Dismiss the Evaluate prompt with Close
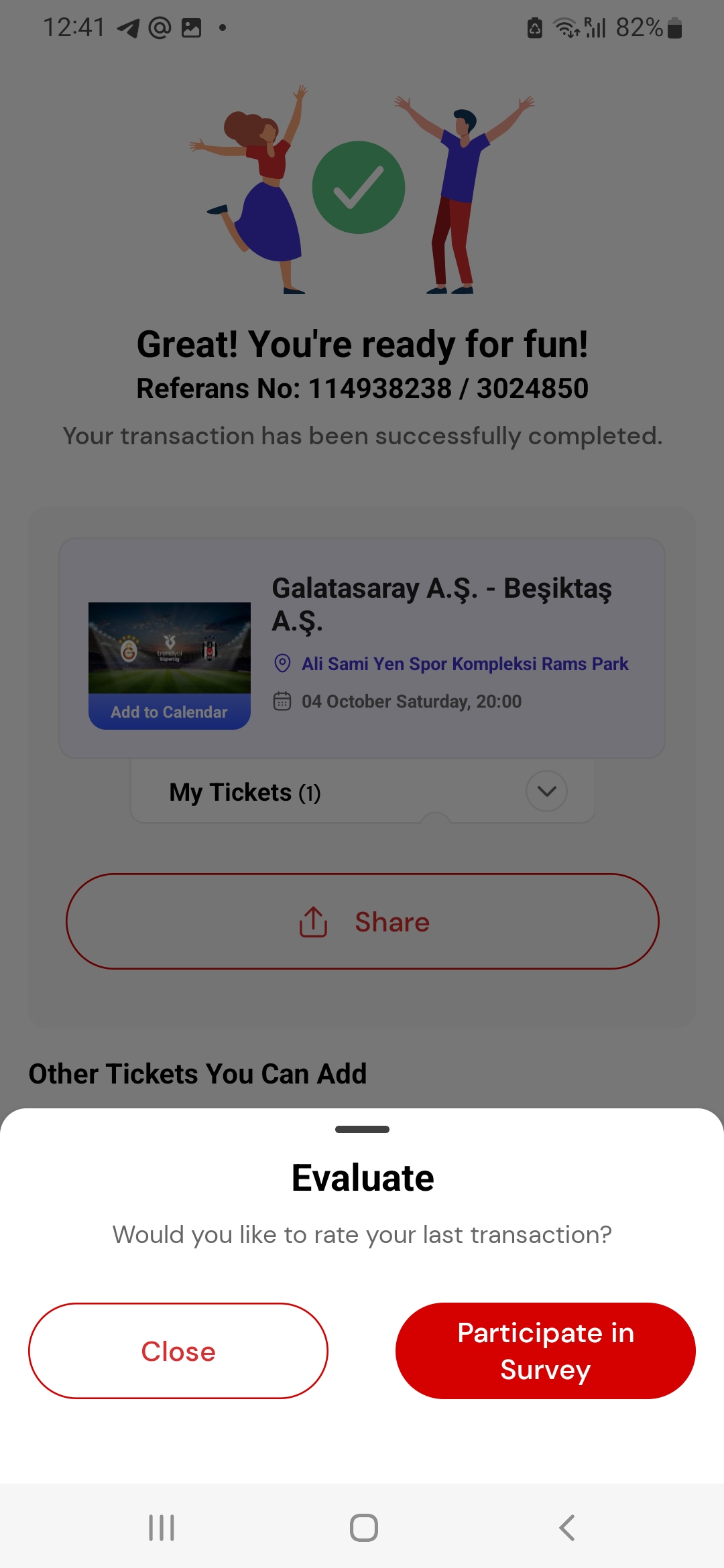Screen dimensions: 724x1568 click(178, 1351)
